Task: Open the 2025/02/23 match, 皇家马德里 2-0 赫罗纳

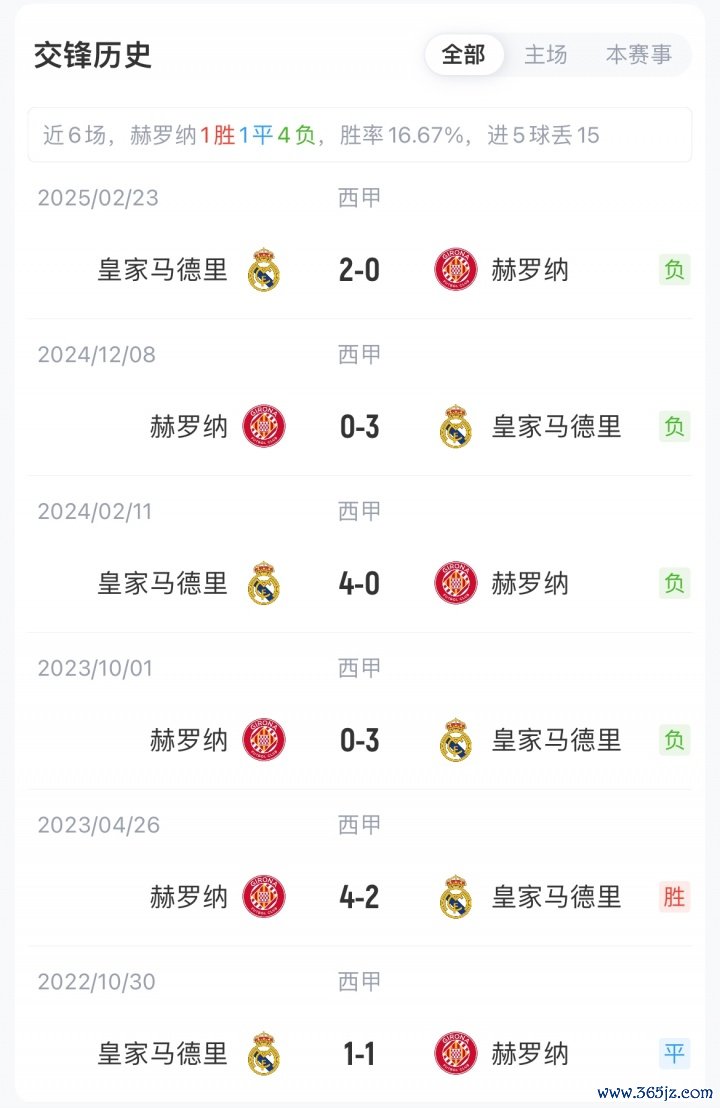Action: [x=359, y=270]
